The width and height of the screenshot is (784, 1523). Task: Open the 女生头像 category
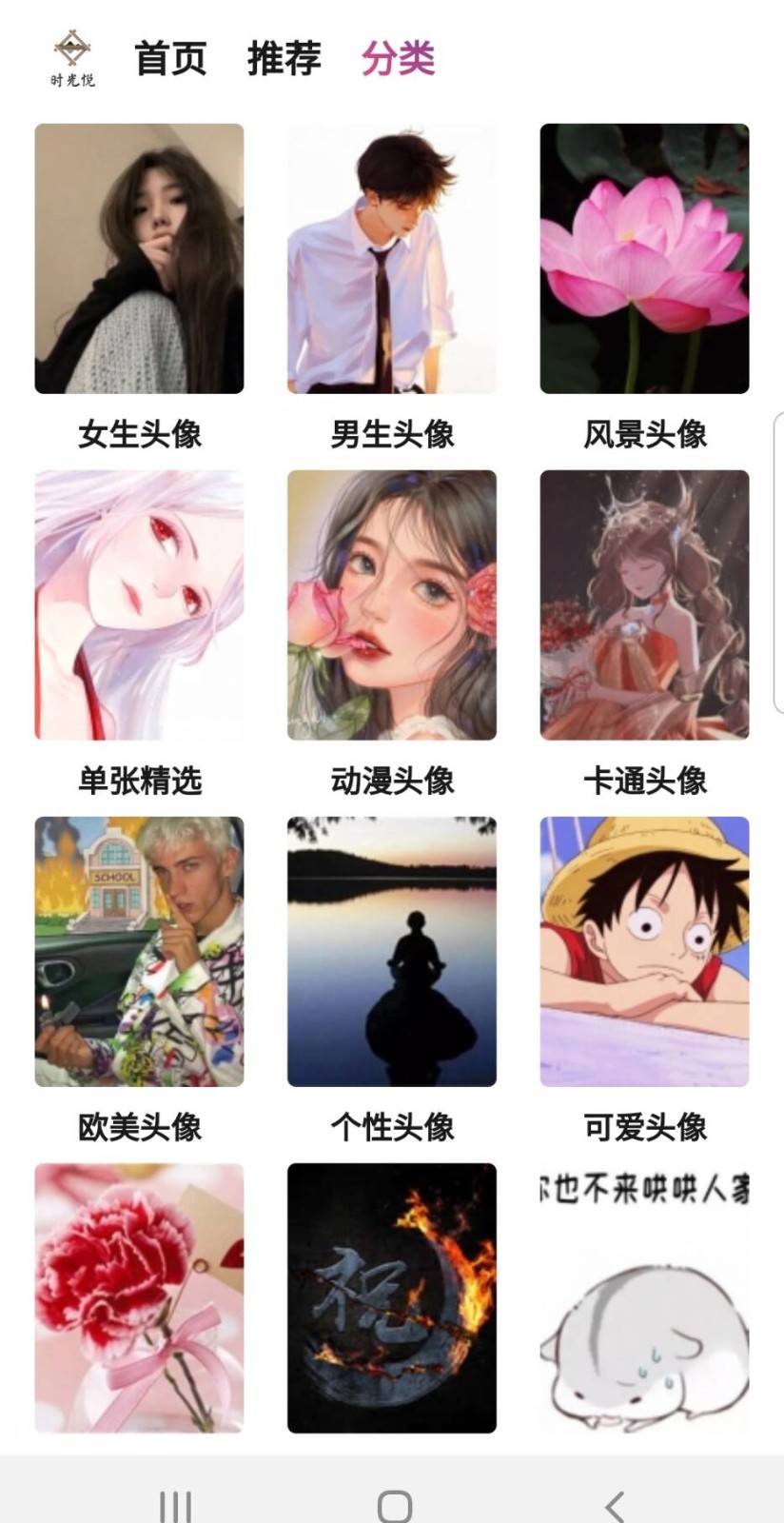point(139,259)
